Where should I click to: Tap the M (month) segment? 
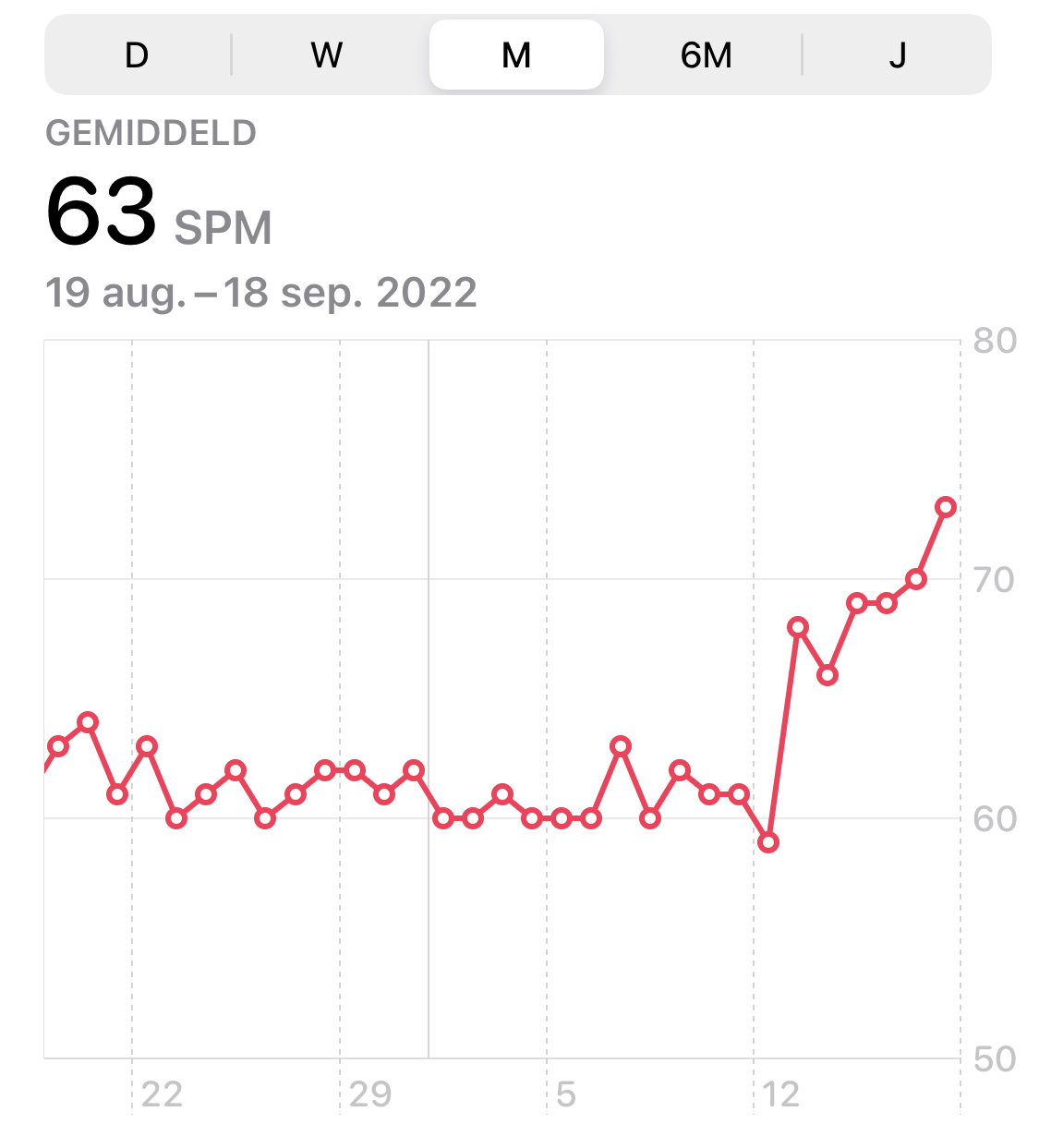click(x=516, y=55)
